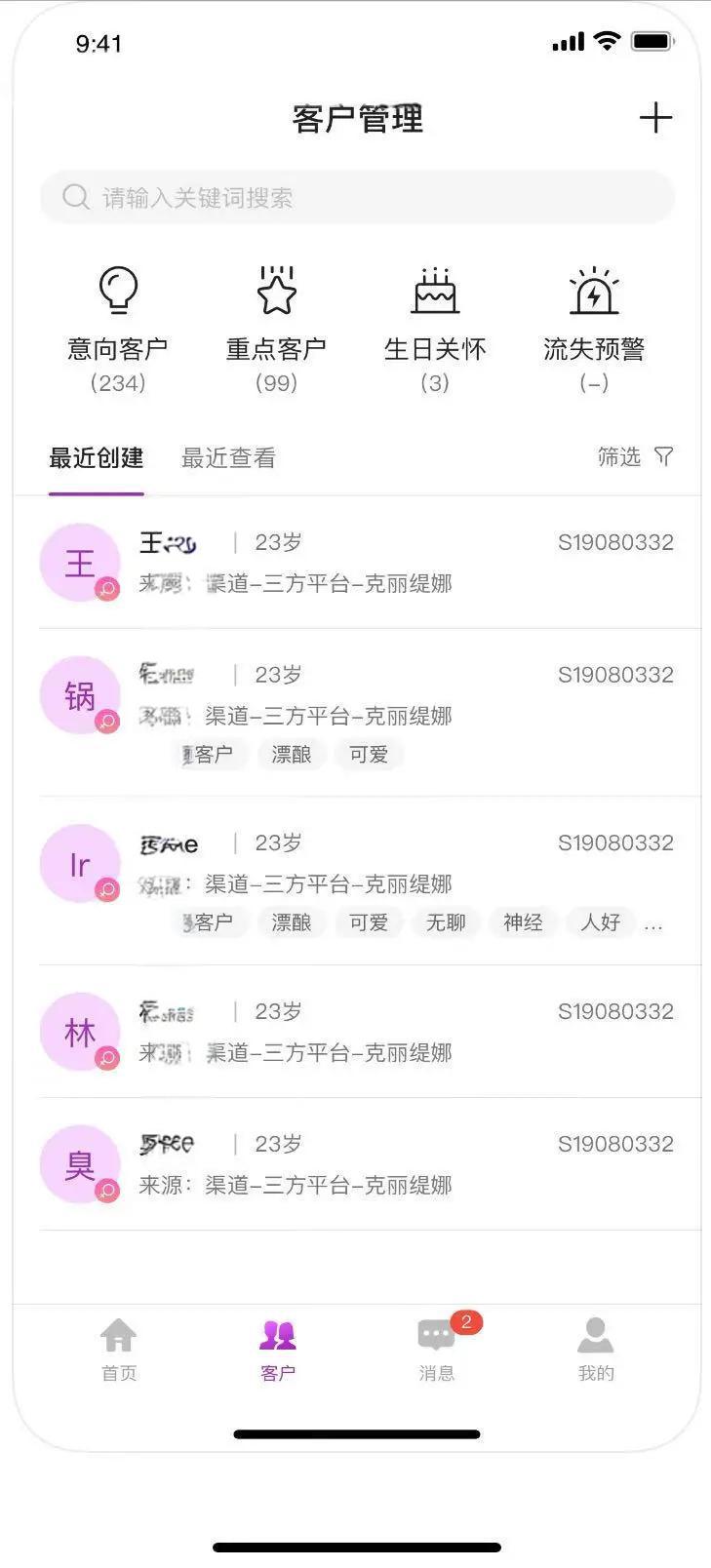The image size is (711, 1568).
Task: Open the 筛选 filter
Action: (635, 456)
